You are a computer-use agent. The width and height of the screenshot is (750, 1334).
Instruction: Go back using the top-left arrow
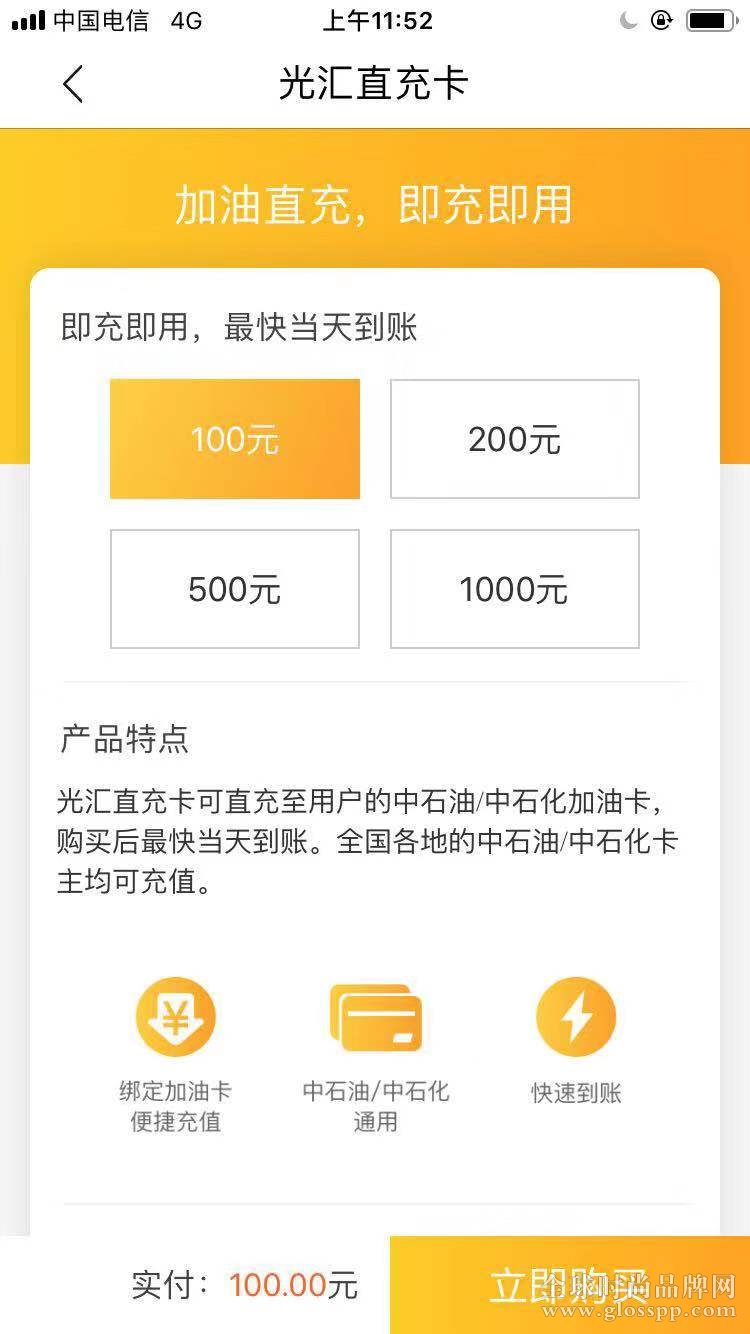pos(73,84)
